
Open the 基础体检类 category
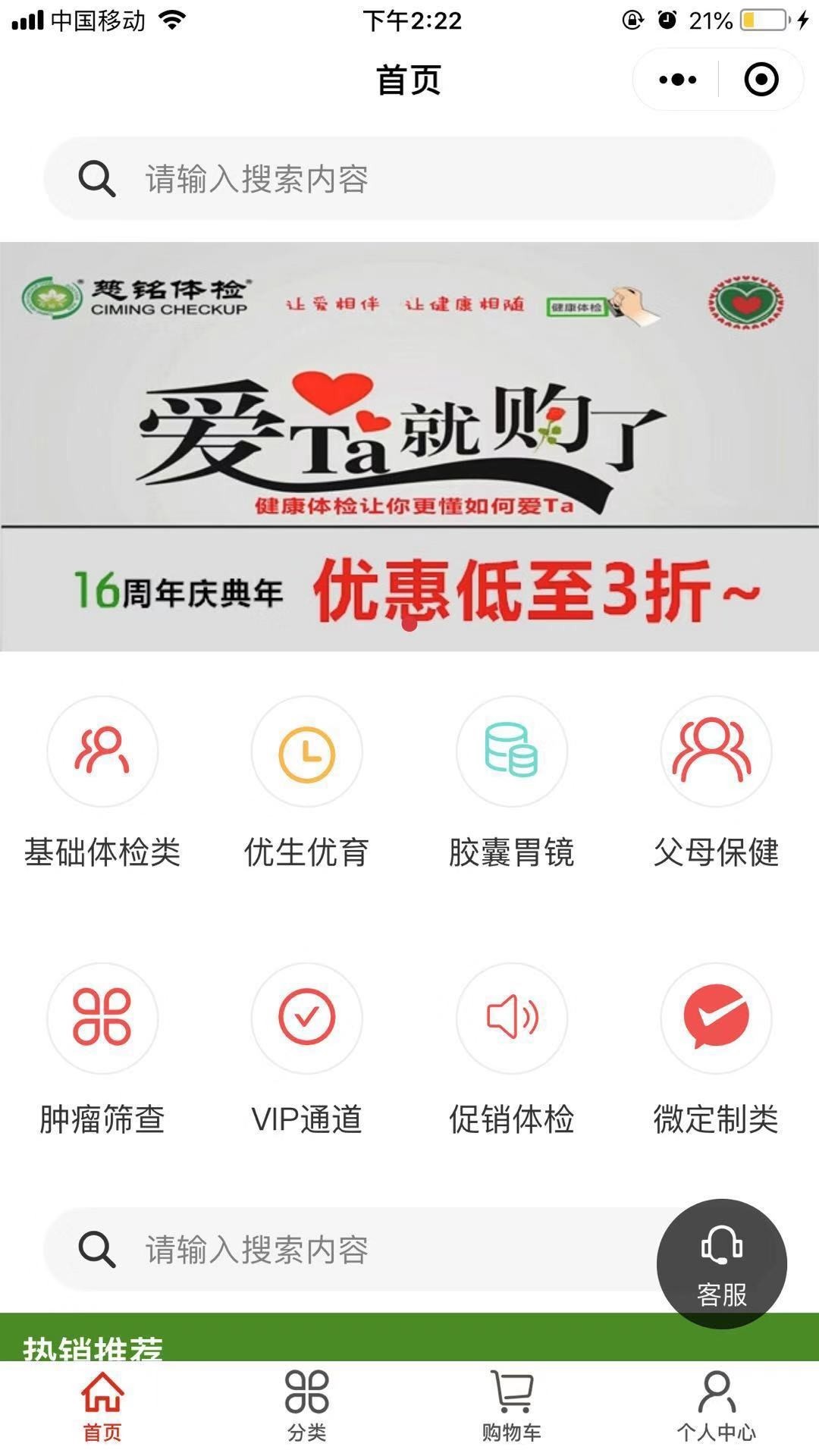tap(102, 781)
